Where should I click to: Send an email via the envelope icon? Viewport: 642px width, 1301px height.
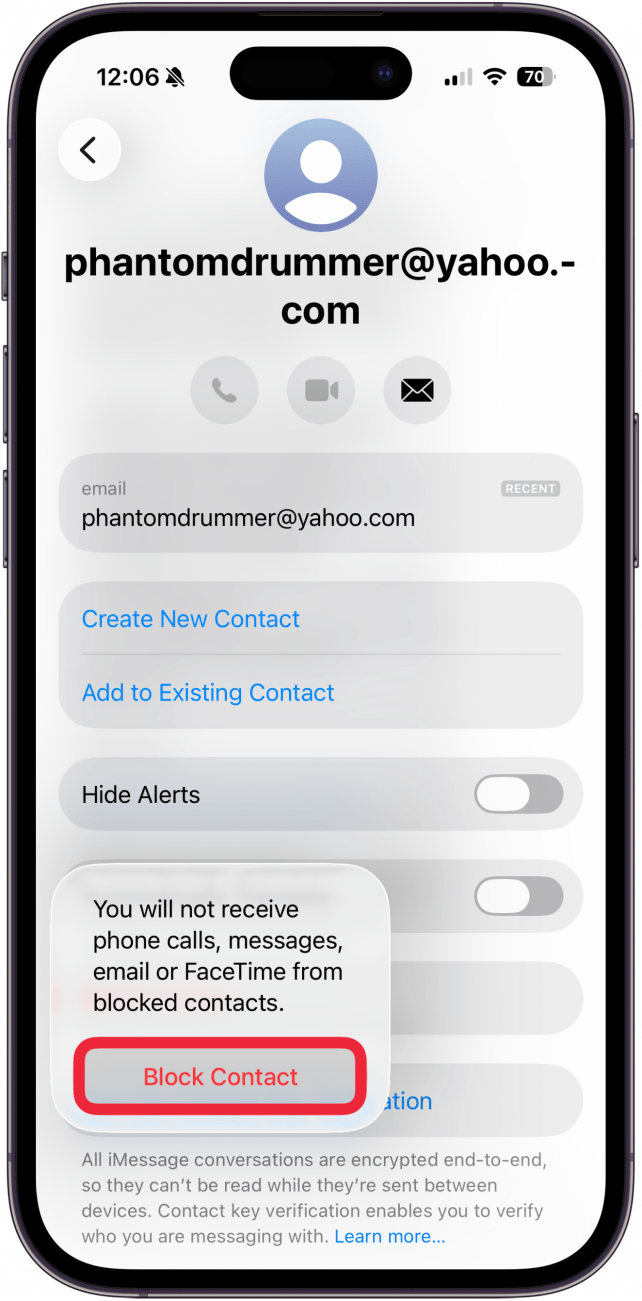click(x=417, y=390)
